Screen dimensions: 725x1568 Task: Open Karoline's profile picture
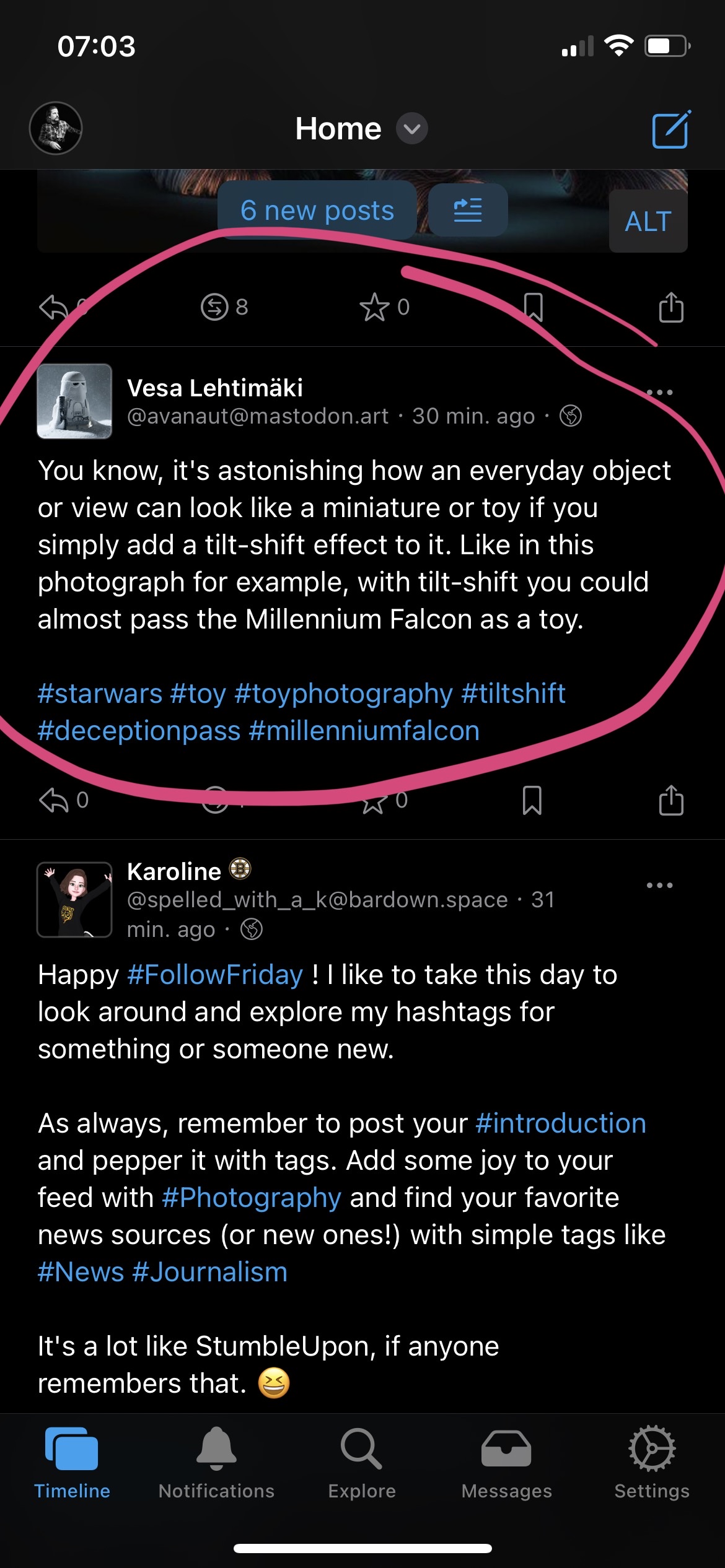point(74,899)
